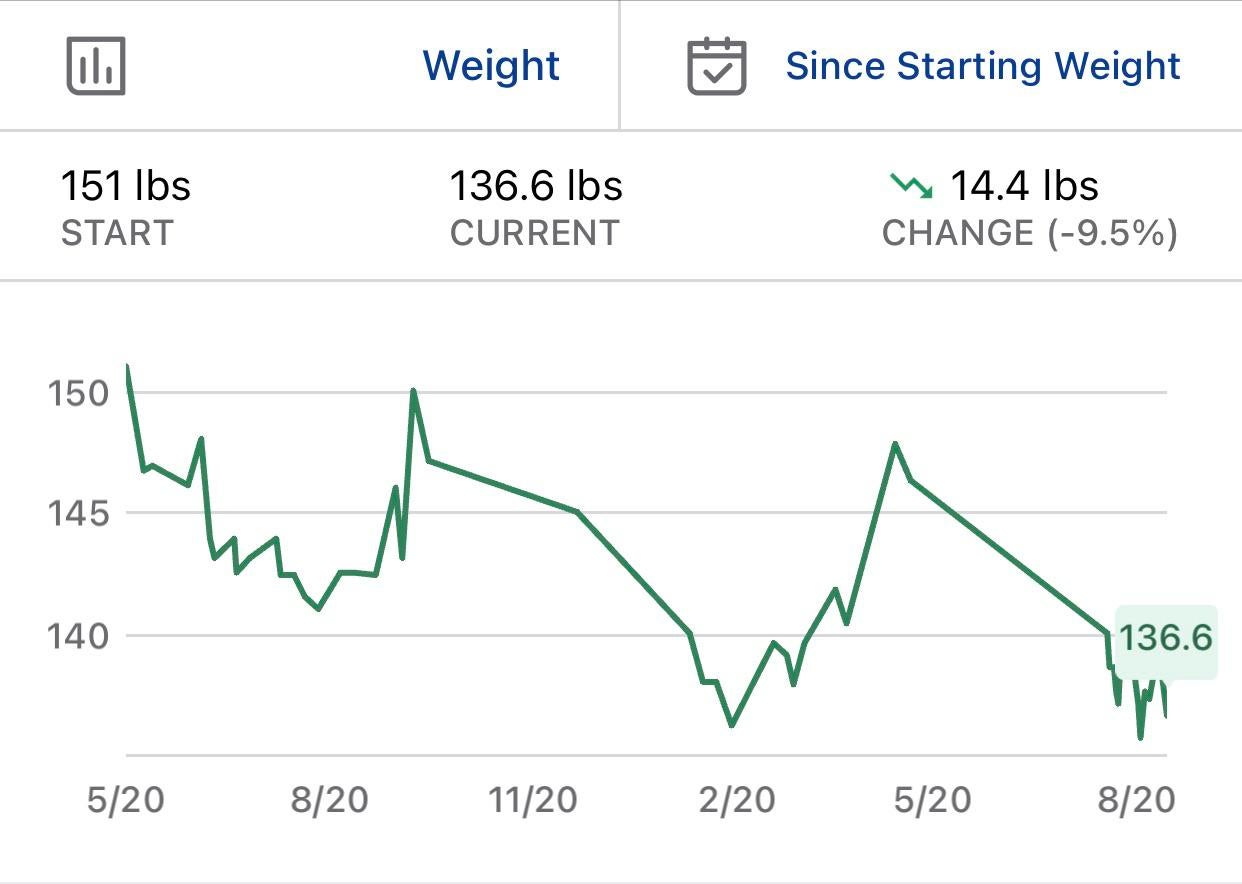The height and width of the screenshot is (884, 1242).
Task: Change the Since Starting Weight date range
Action: tap(982, 66)
